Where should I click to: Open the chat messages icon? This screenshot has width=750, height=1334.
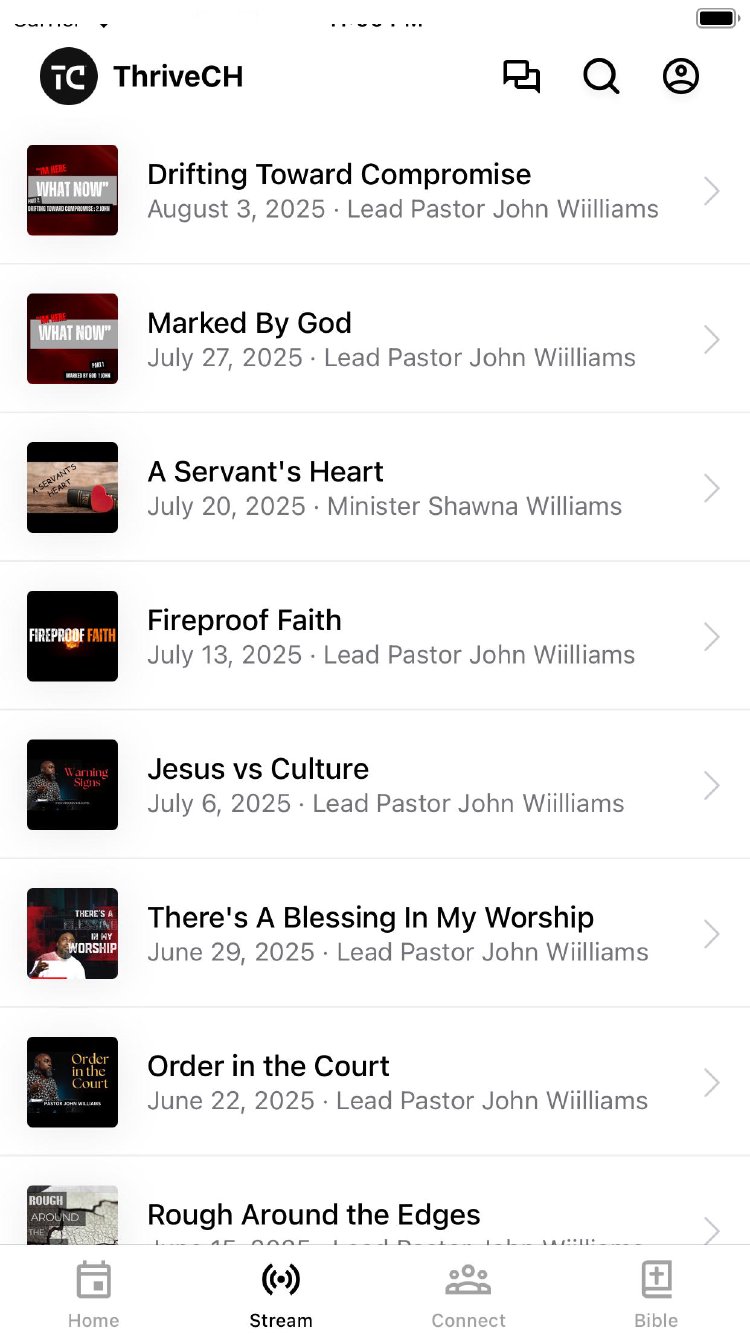521,77
